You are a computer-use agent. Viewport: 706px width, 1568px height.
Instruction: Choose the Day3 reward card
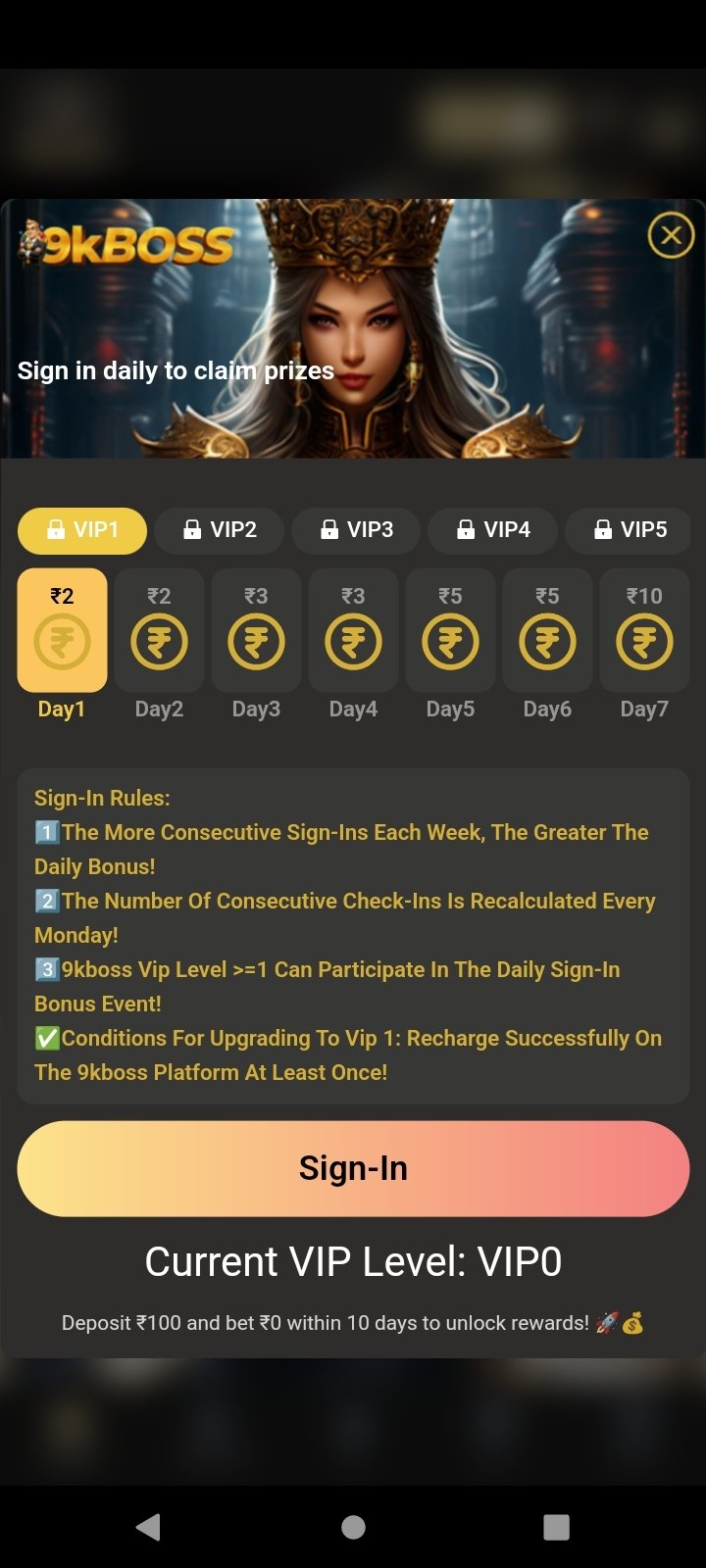(x=256, y=630)
